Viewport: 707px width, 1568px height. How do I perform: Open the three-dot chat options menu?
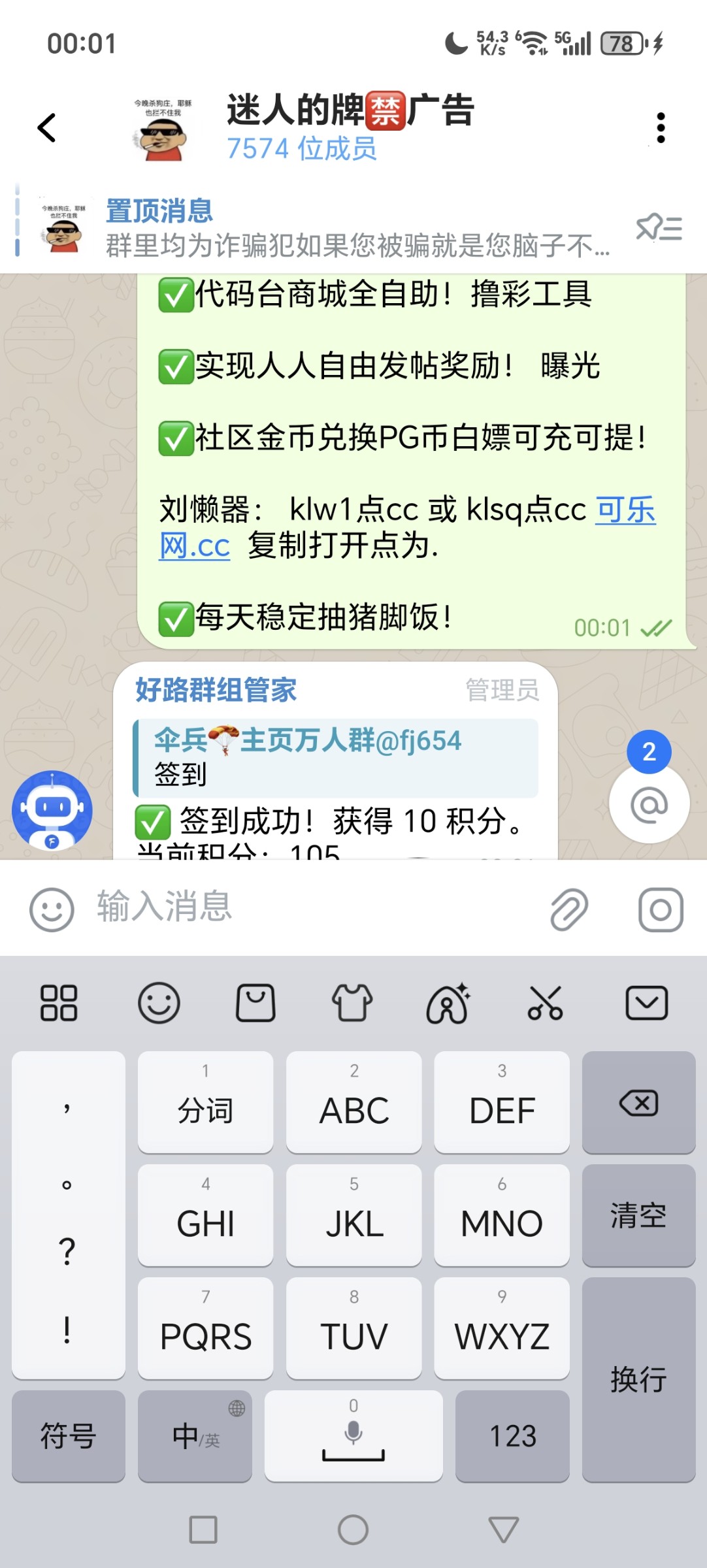pyautogui.click(x=662, y=128)
